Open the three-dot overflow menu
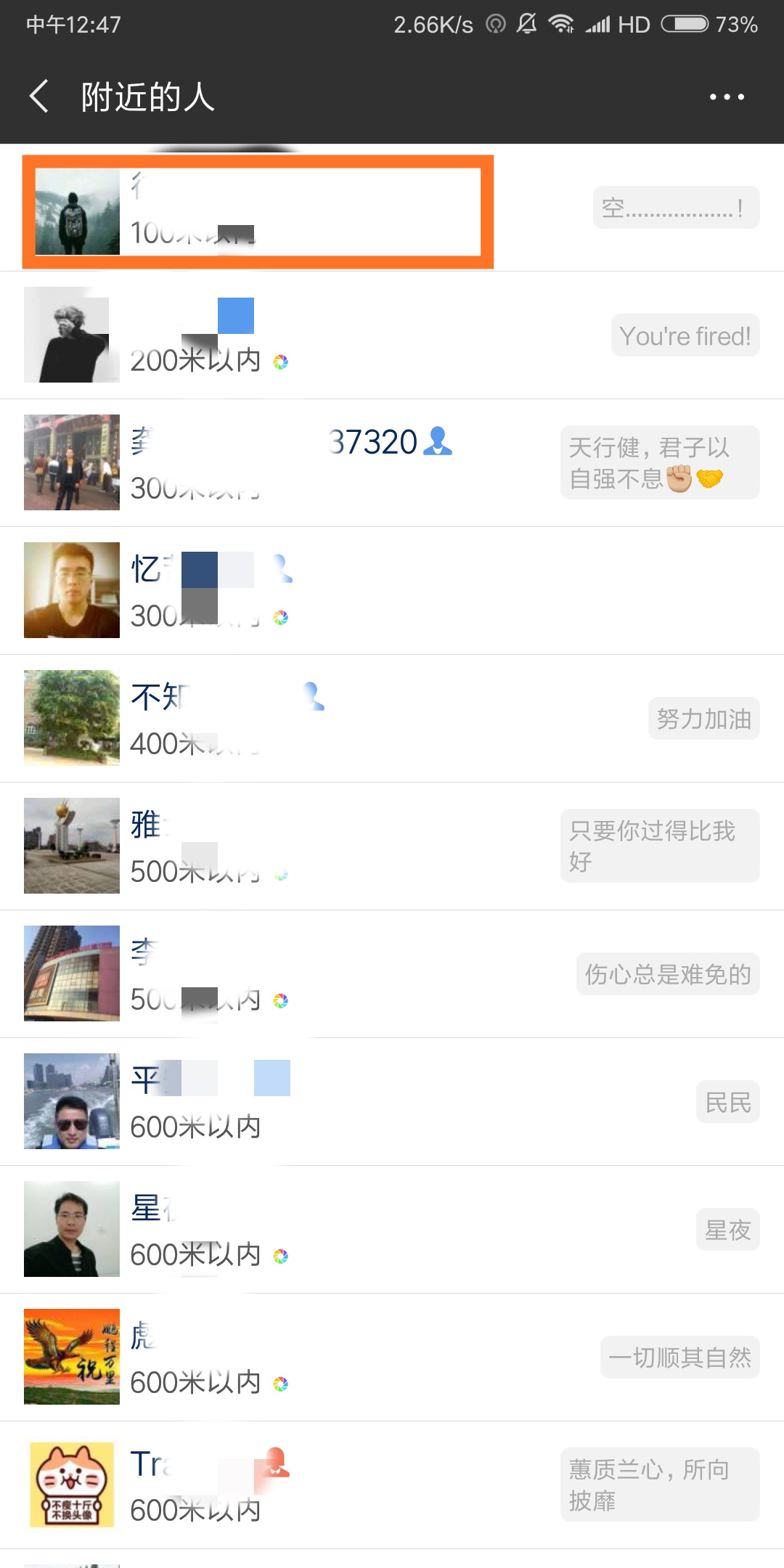The image size is (784, 1568). coord(727,97)
